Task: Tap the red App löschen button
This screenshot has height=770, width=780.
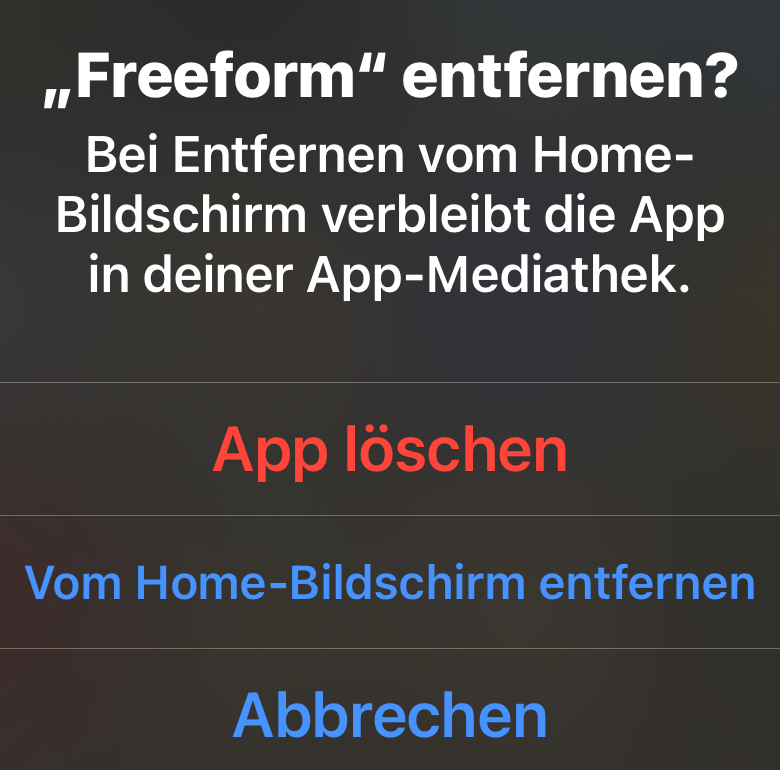Action: pos(390,449)
